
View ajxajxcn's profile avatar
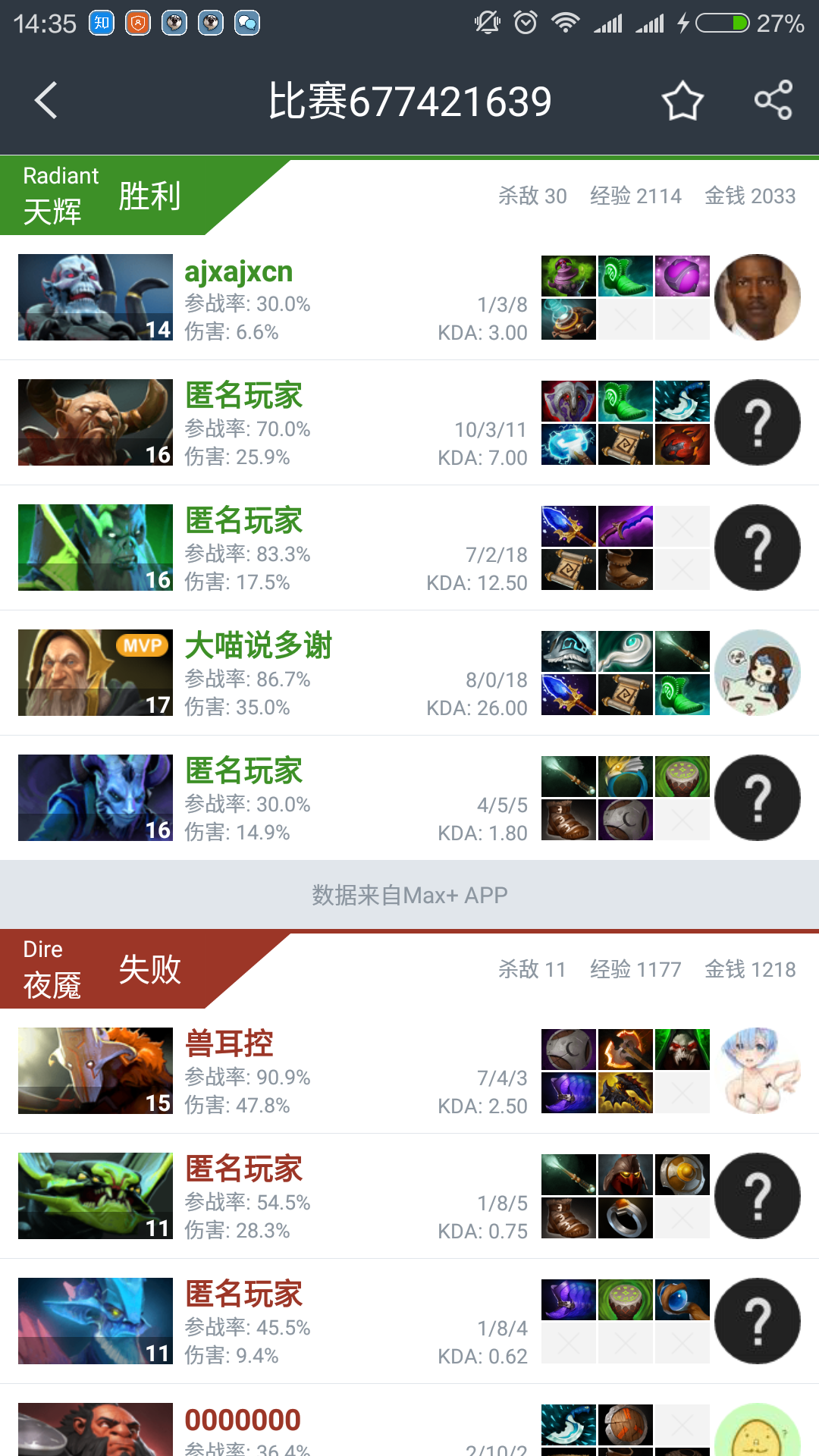pyautogui.click(x=758, y=297)
